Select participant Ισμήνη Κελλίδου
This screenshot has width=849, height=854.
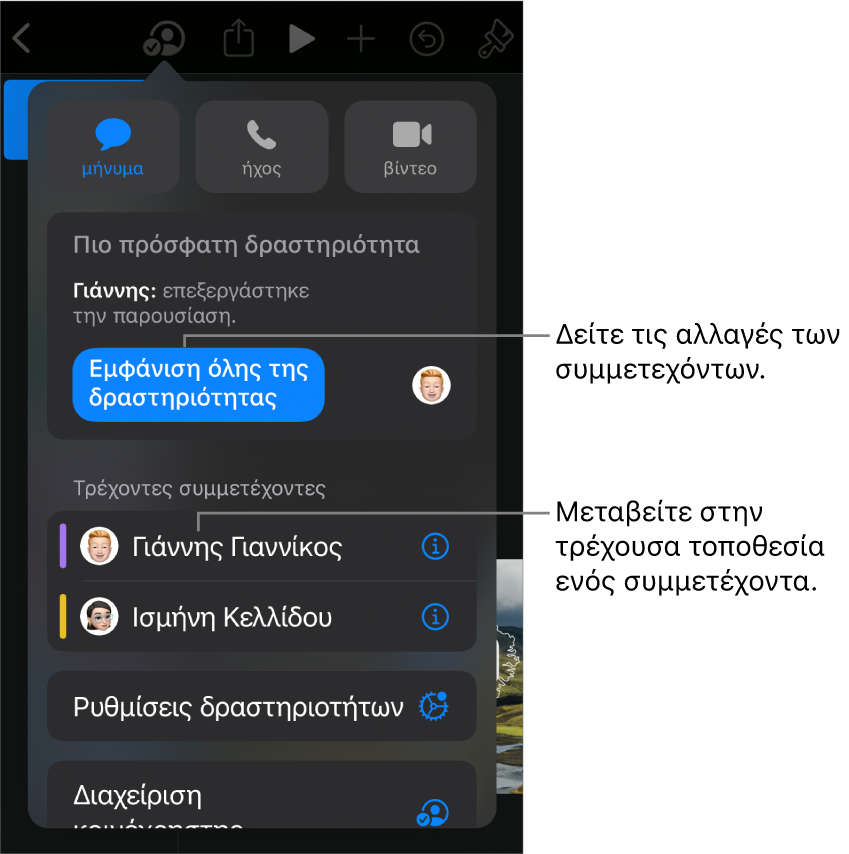pos(231,617)
